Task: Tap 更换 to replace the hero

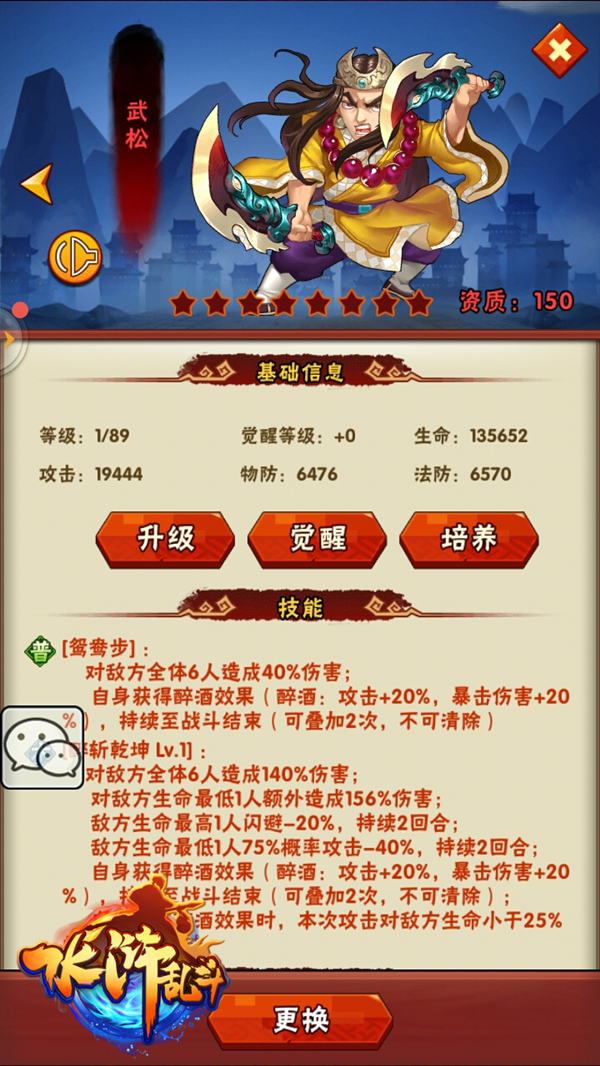Action: click(x=300, y=1020)
